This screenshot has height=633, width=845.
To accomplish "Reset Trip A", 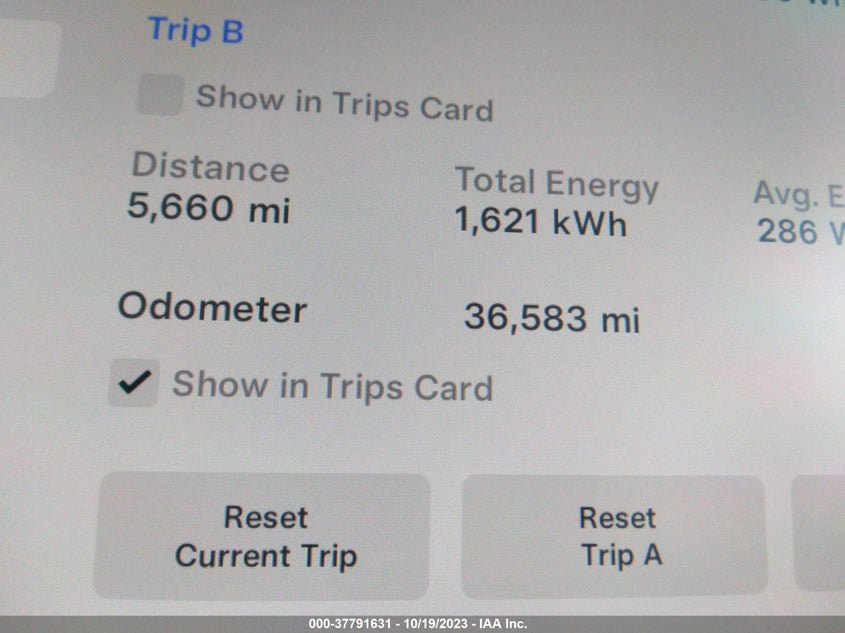I will click(x=617, y=536).
